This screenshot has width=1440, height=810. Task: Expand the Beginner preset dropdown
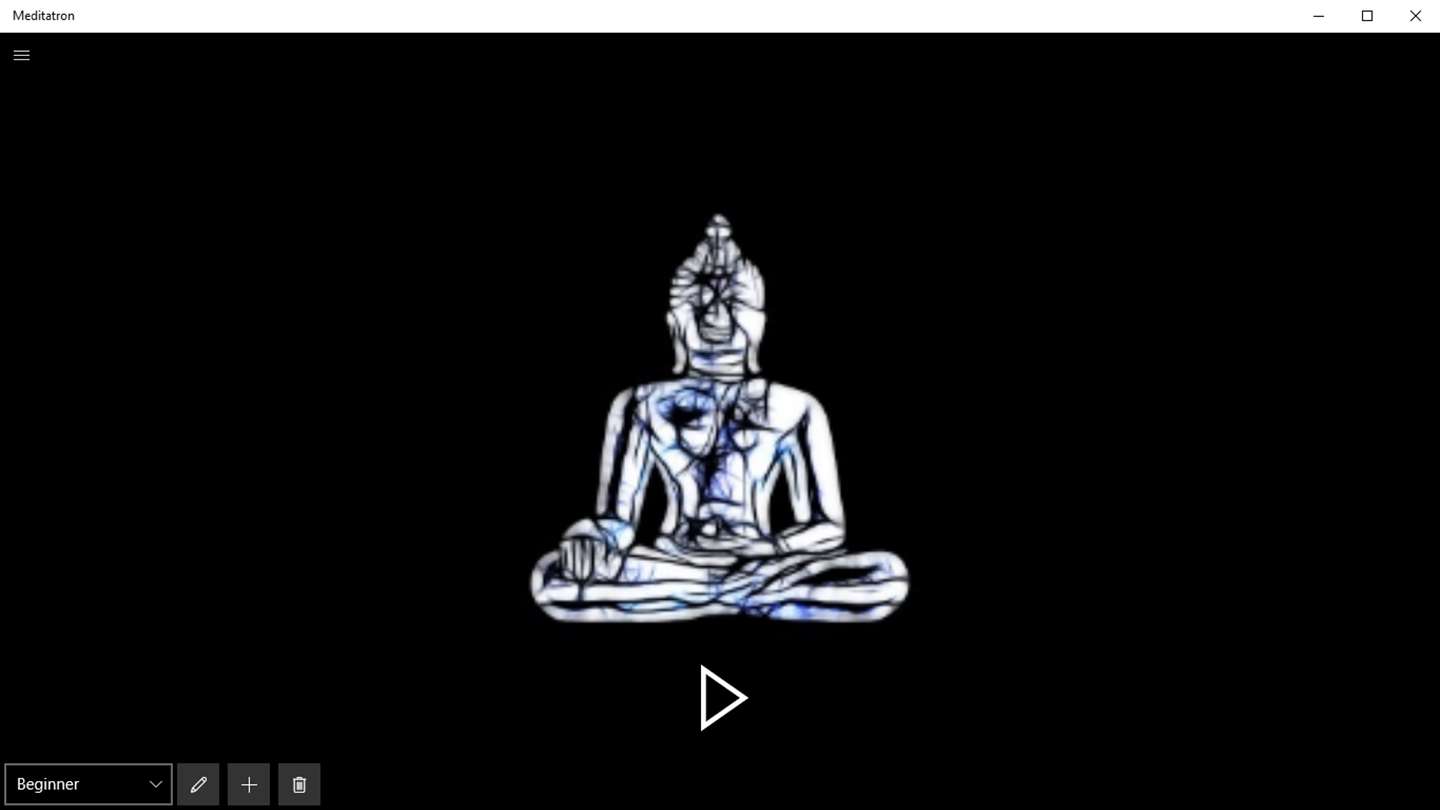click(88, 784)
